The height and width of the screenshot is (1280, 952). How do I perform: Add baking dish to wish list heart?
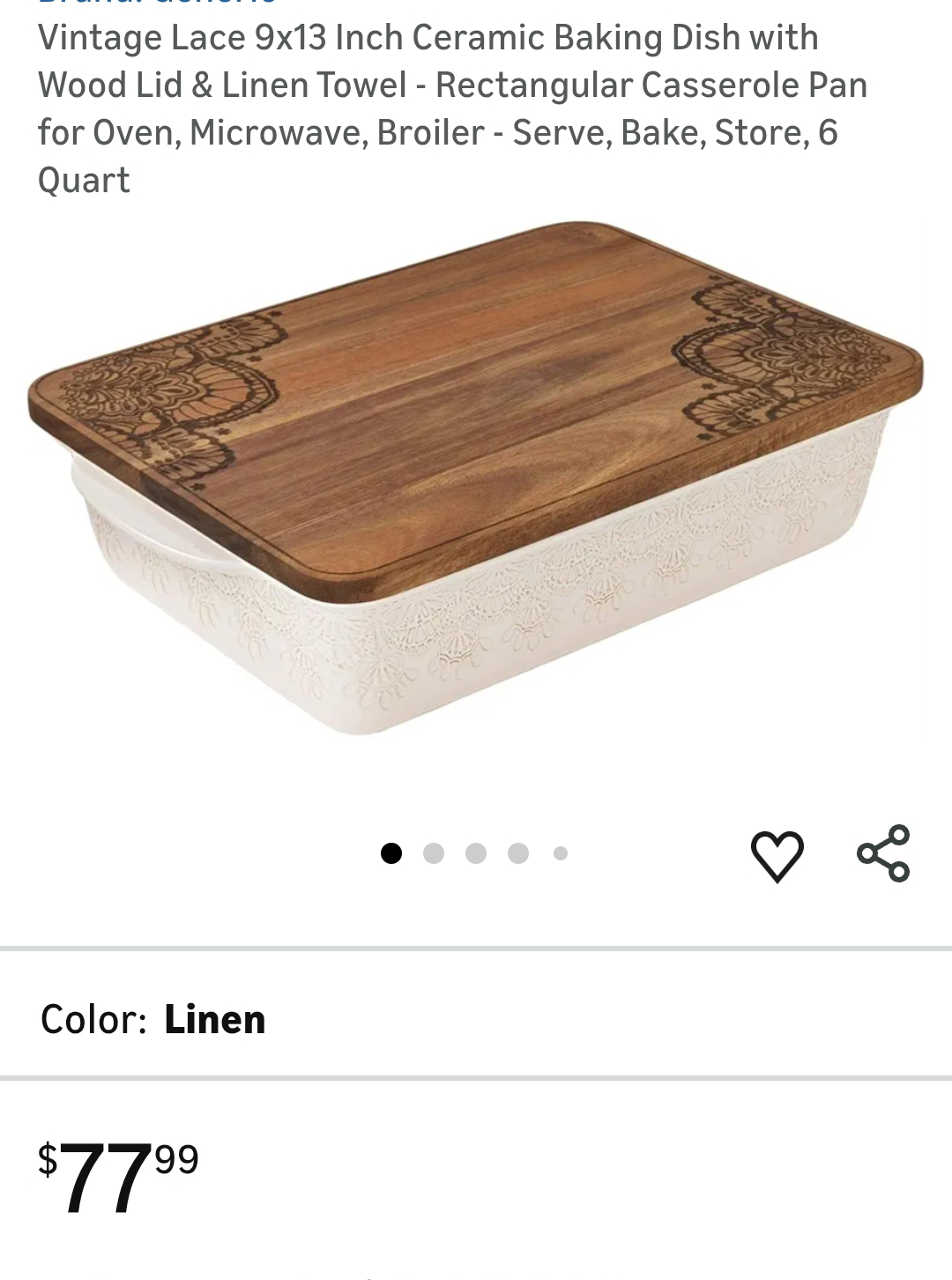coord(777,855)
